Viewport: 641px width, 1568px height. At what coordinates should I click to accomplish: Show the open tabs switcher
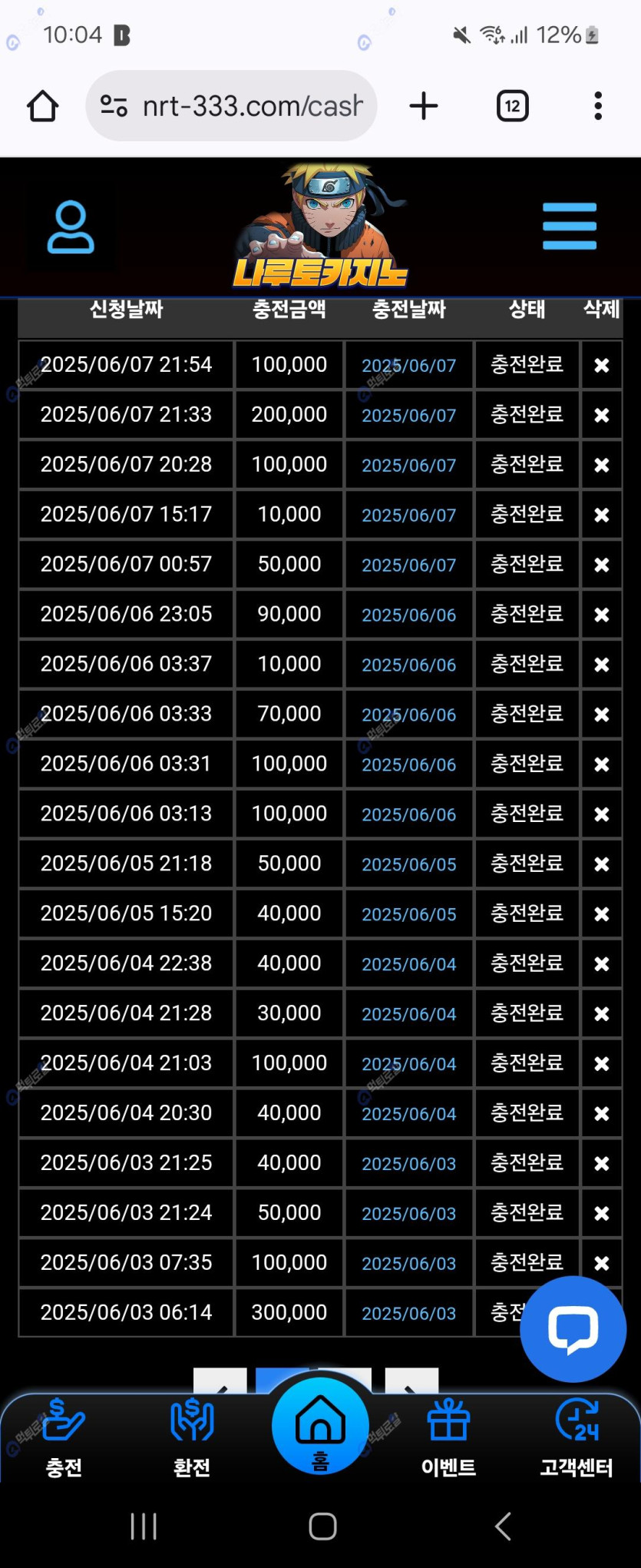[512, 106]
